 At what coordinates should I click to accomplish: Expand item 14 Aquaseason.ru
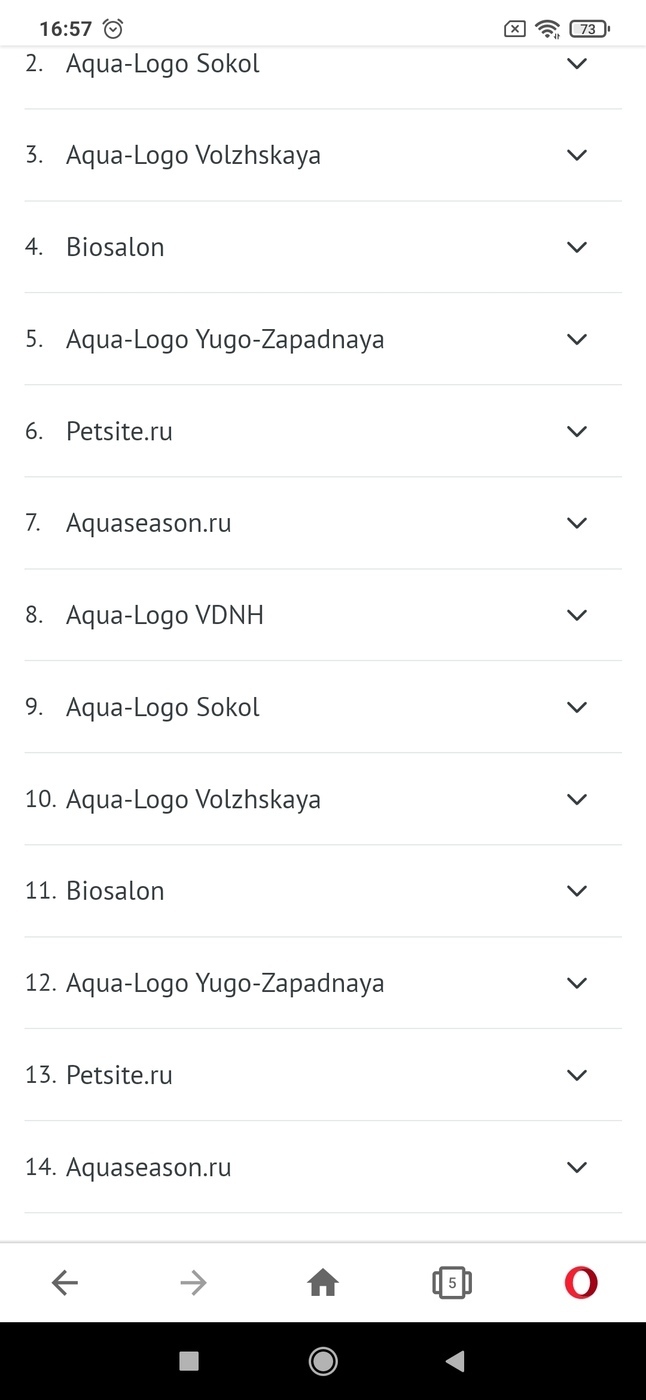pos(576,1167)
